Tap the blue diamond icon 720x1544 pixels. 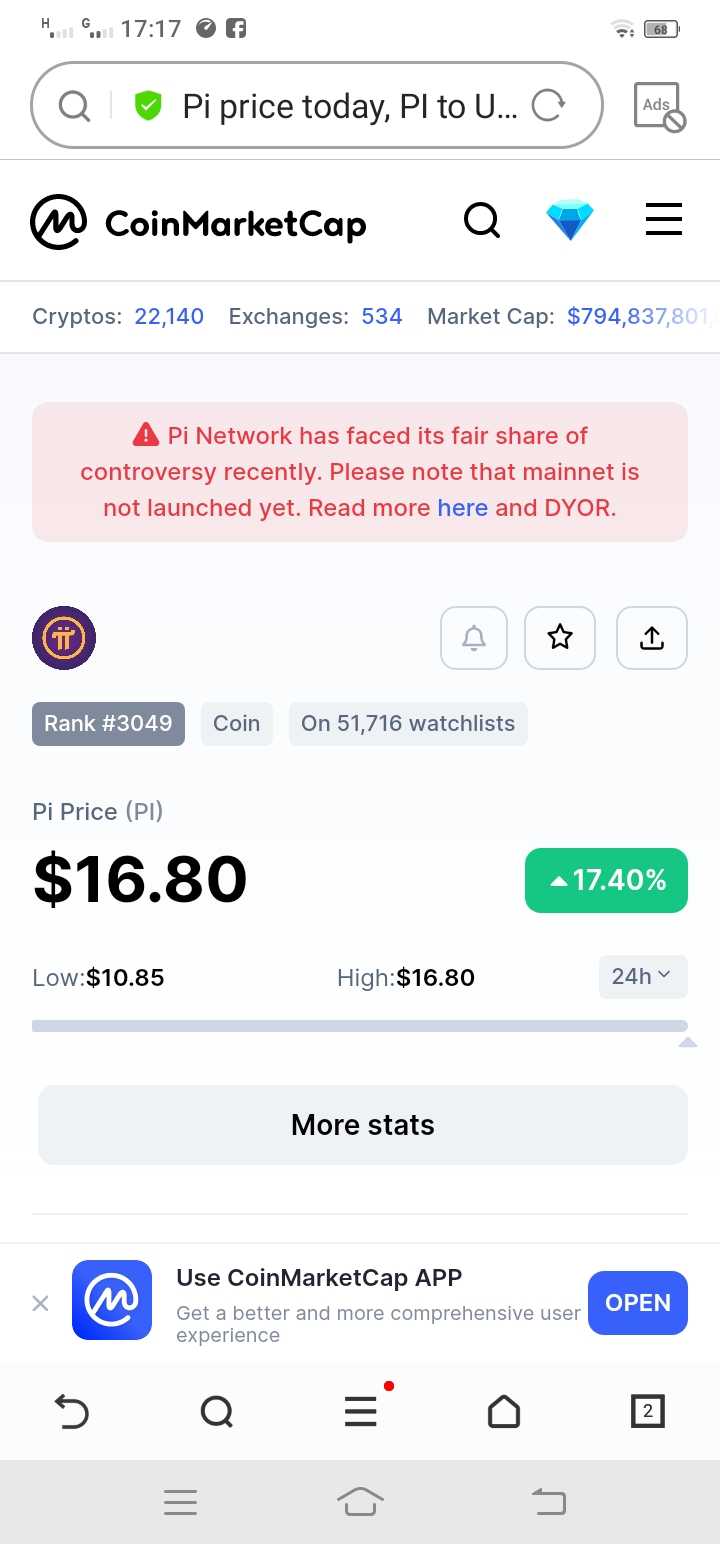pyautogui.click(x=570, y=220)
